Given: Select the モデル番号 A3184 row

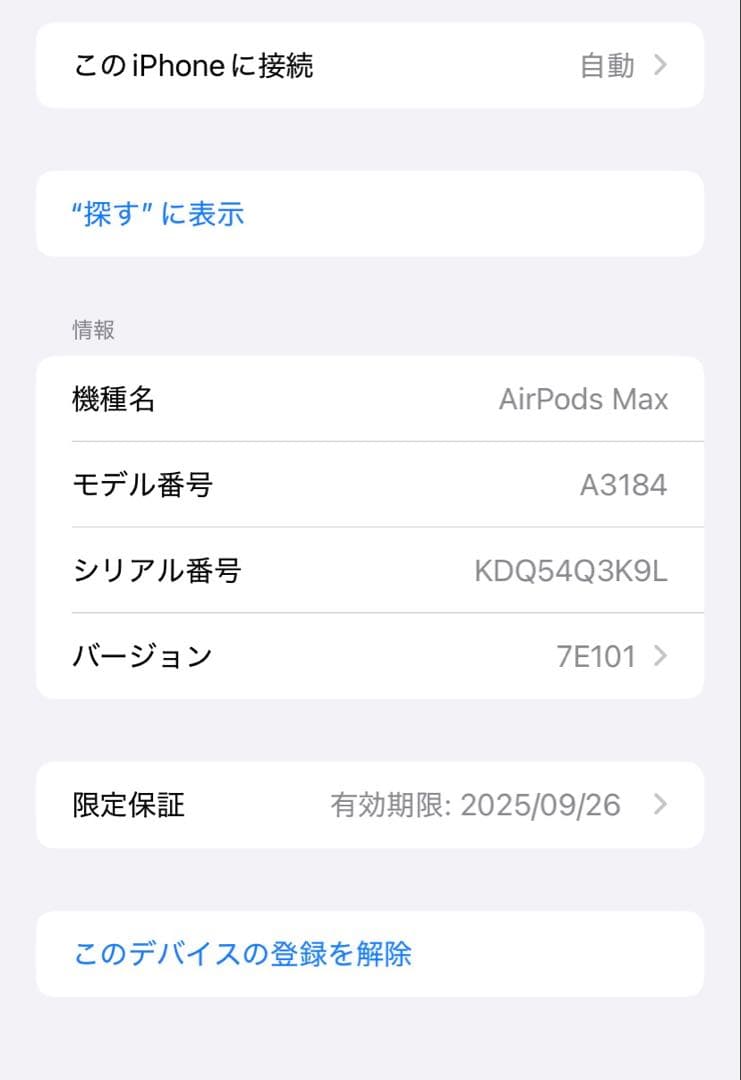Looking at the screenshot, I should pyautogui.click(x=370, y=485).
